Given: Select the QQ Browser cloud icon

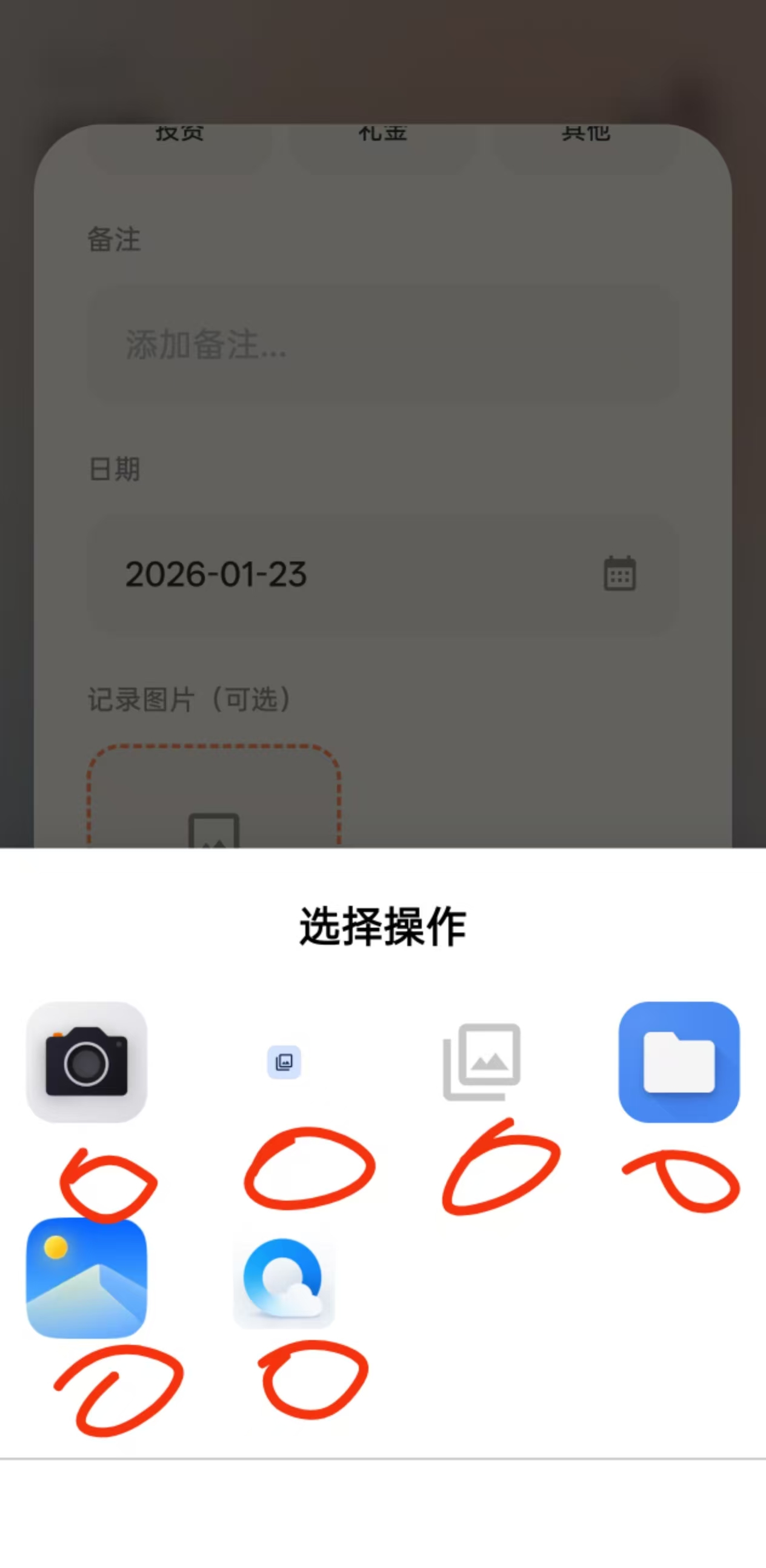Looking at the screenshot, I should tap(284, 1278).
